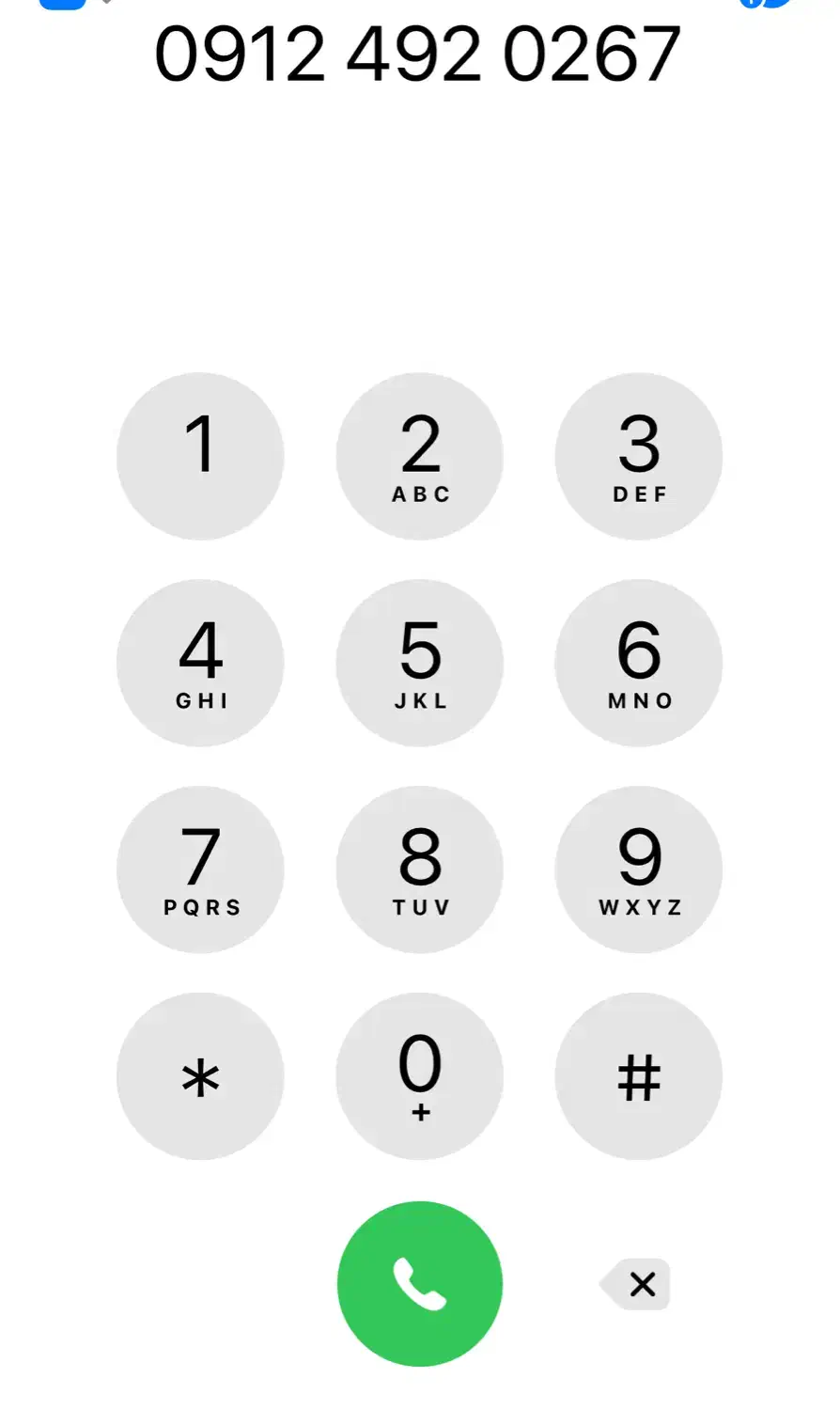This screenshot has height=1410, width=840.
Task: Tap the 5 JKL key
Action: pos(419,664)
